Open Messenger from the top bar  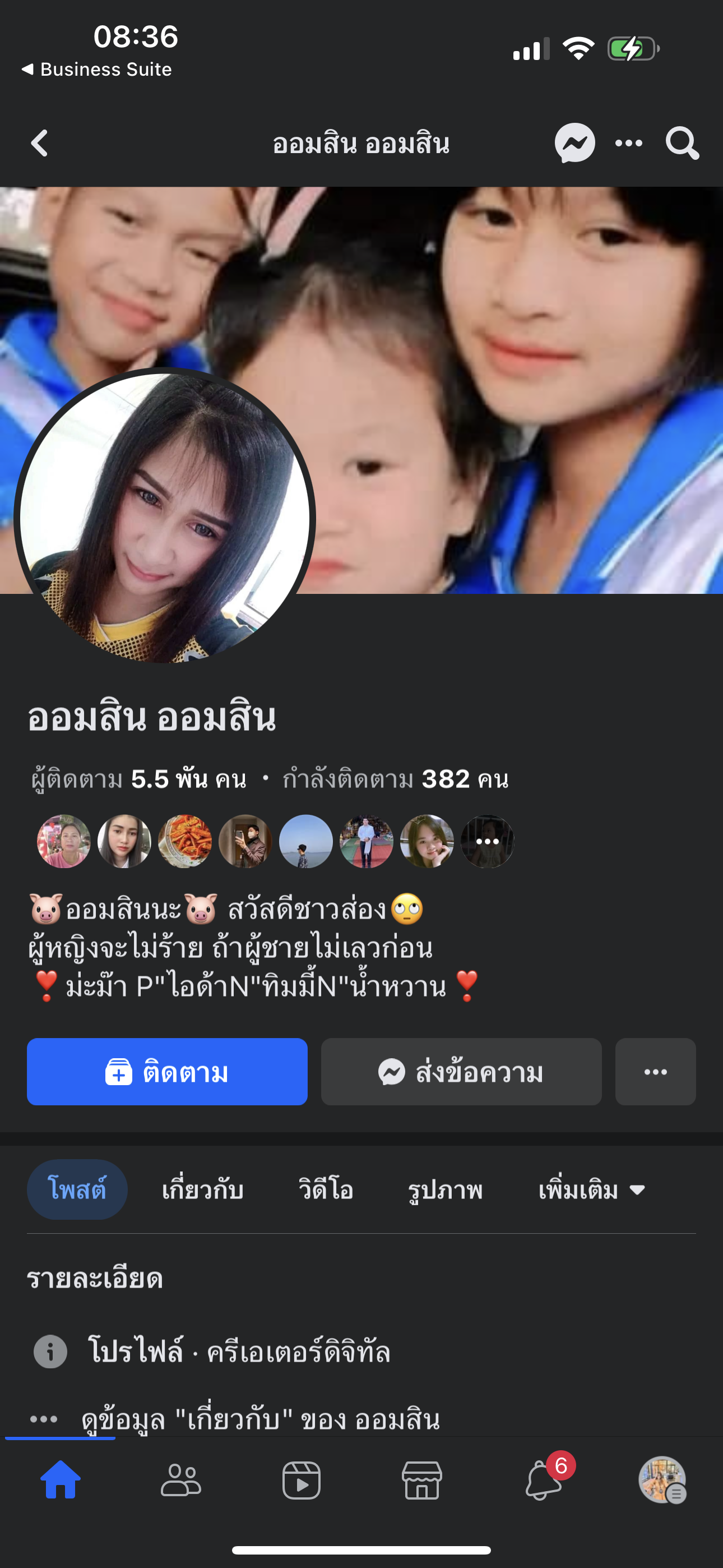pos(574,144)
